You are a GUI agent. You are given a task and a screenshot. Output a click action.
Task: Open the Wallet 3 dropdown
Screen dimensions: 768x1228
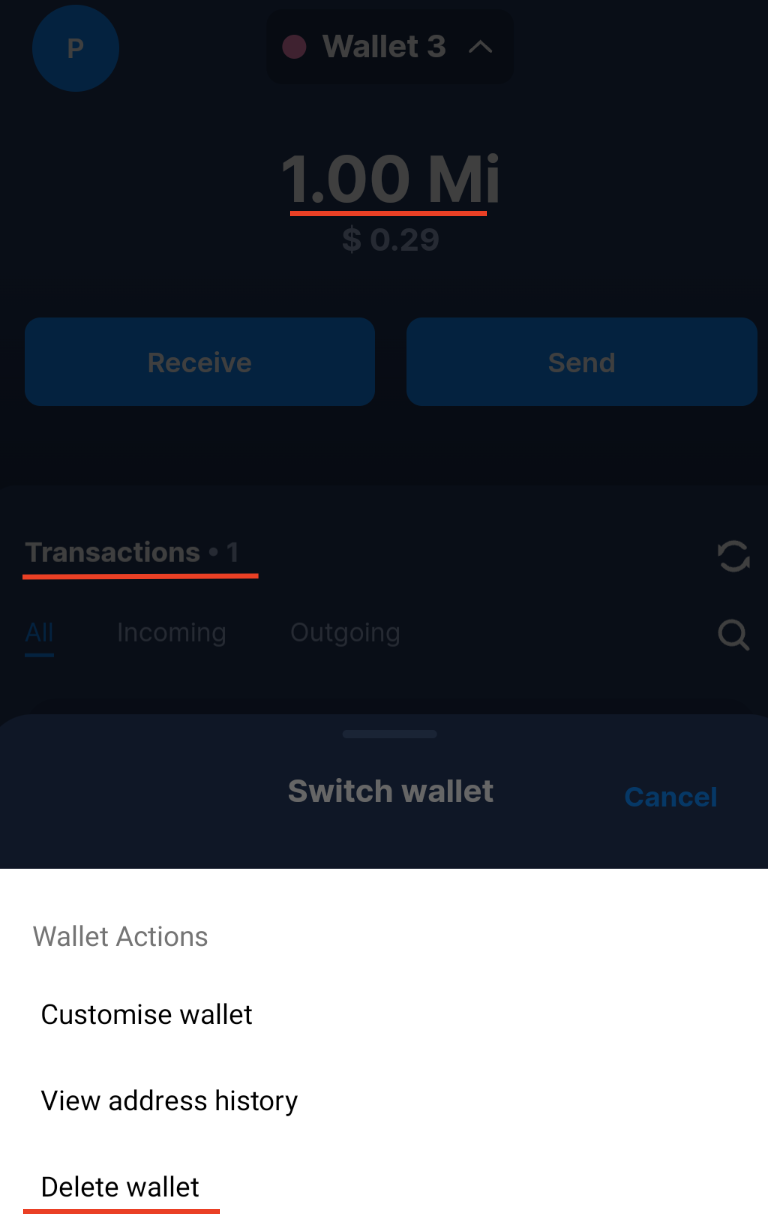[388, 46]
